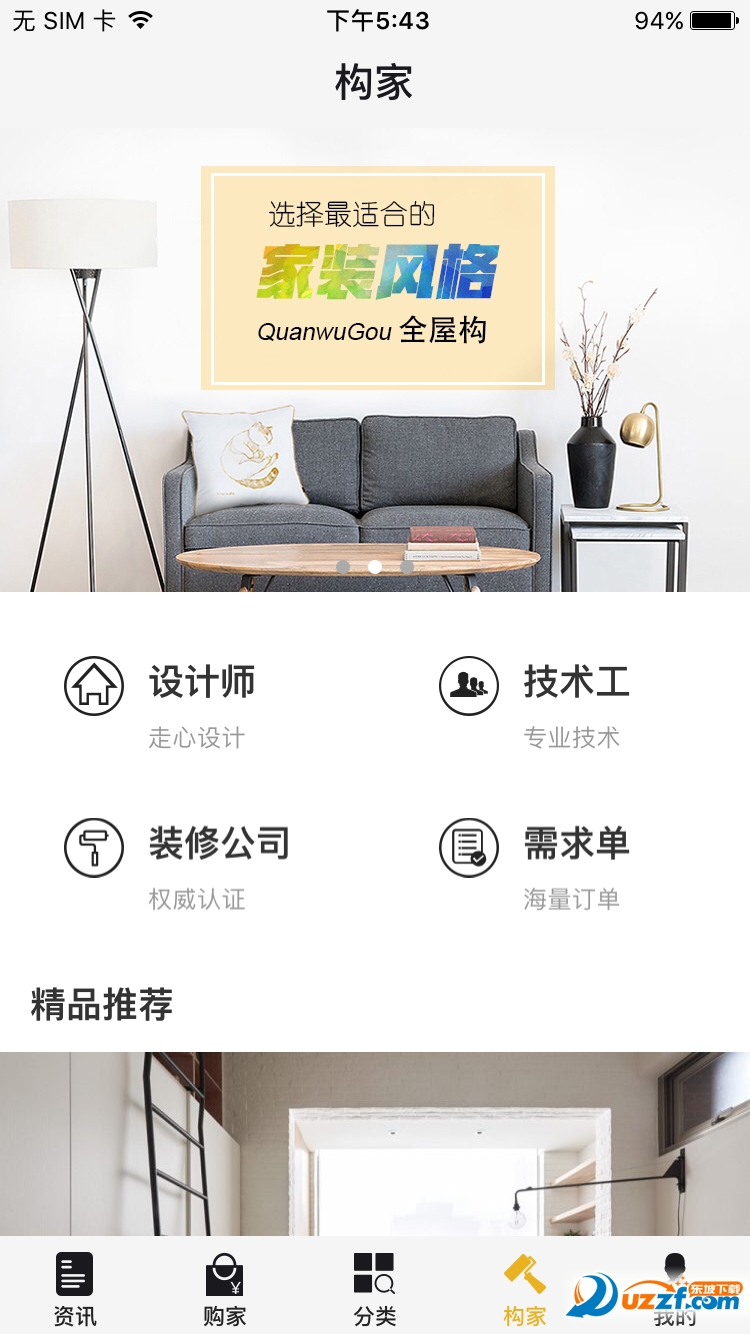This screenshot has width=750, height=1334.
Task: Switch to the 资讯 tab
Action: tap(75, 1289)
